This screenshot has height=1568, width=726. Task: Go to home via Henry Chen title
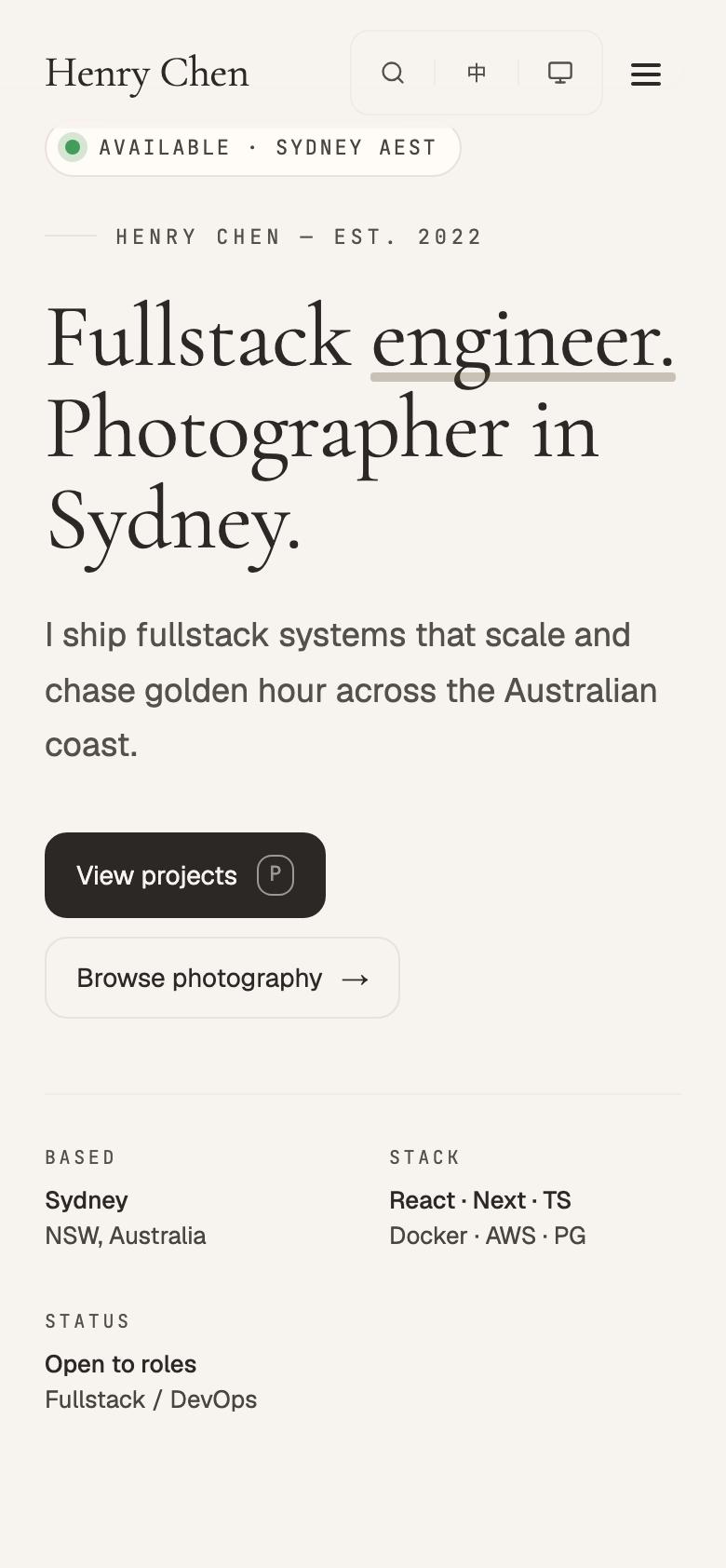point(147,74)
